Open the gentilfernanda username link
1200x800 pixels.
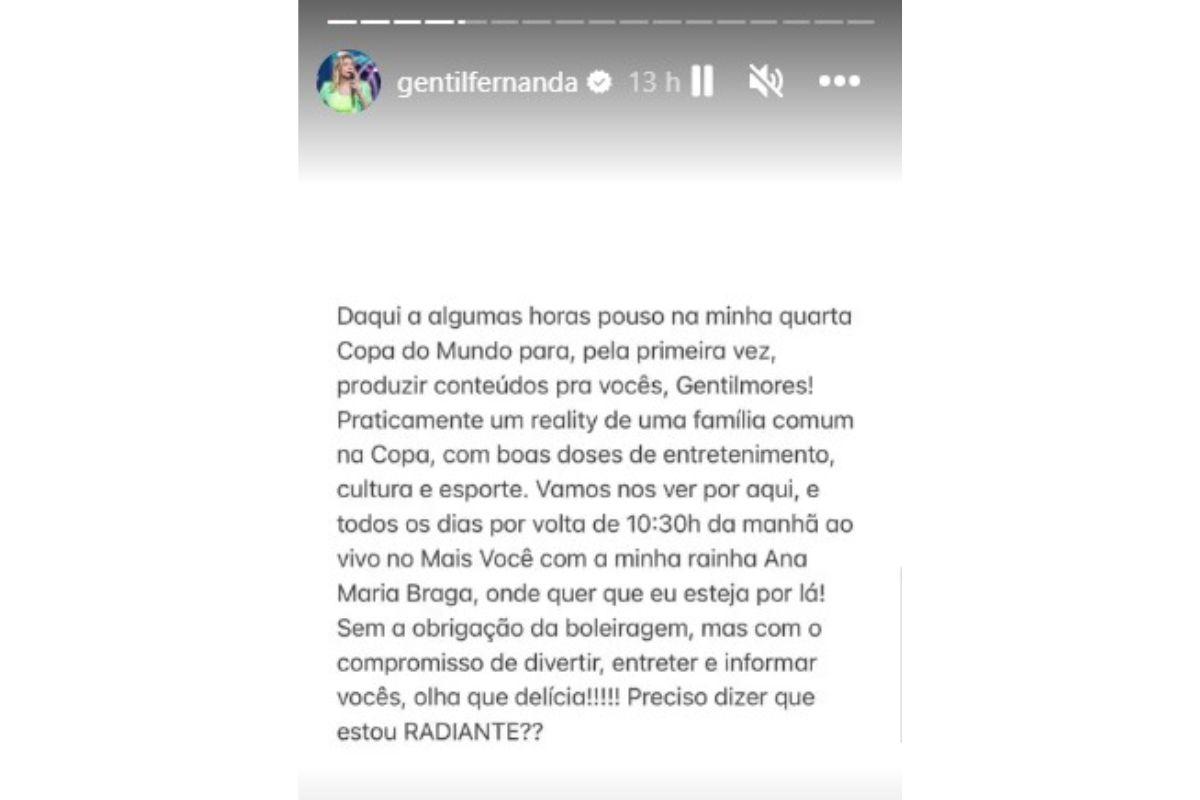point(487,83)
